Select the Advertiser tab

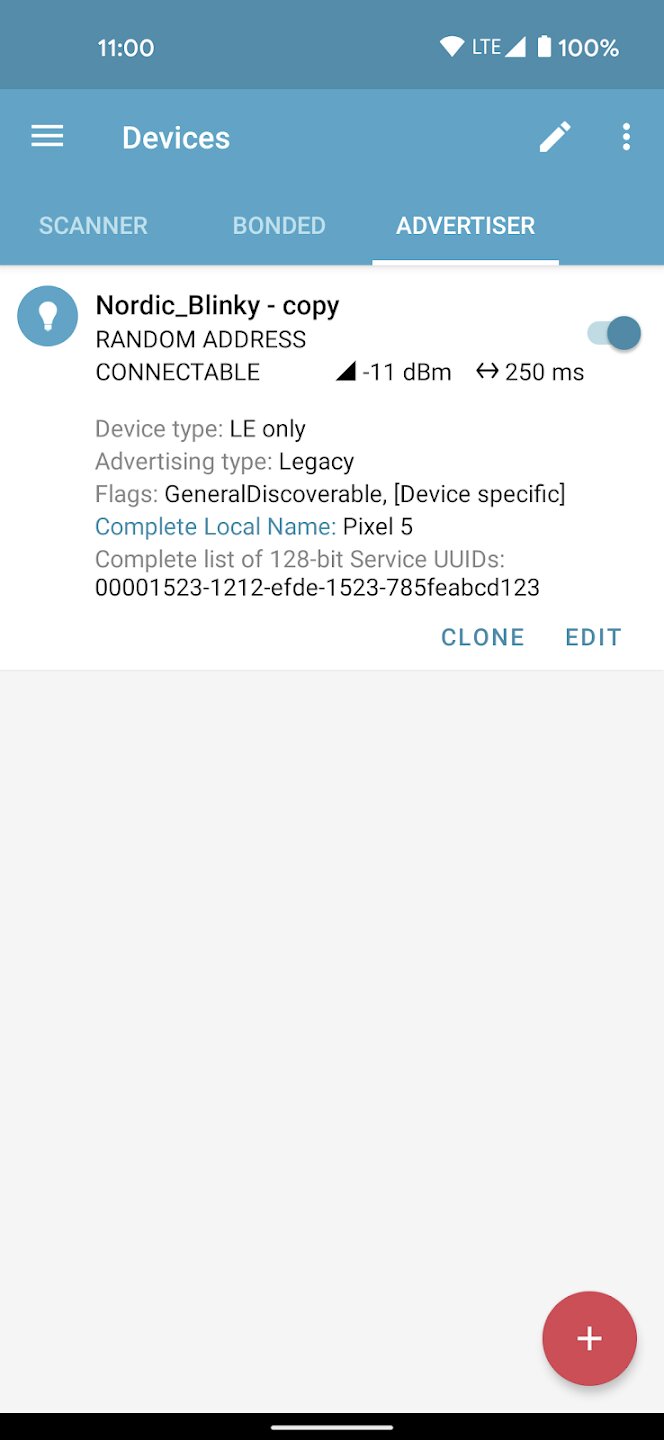click(x=465, y=226)
